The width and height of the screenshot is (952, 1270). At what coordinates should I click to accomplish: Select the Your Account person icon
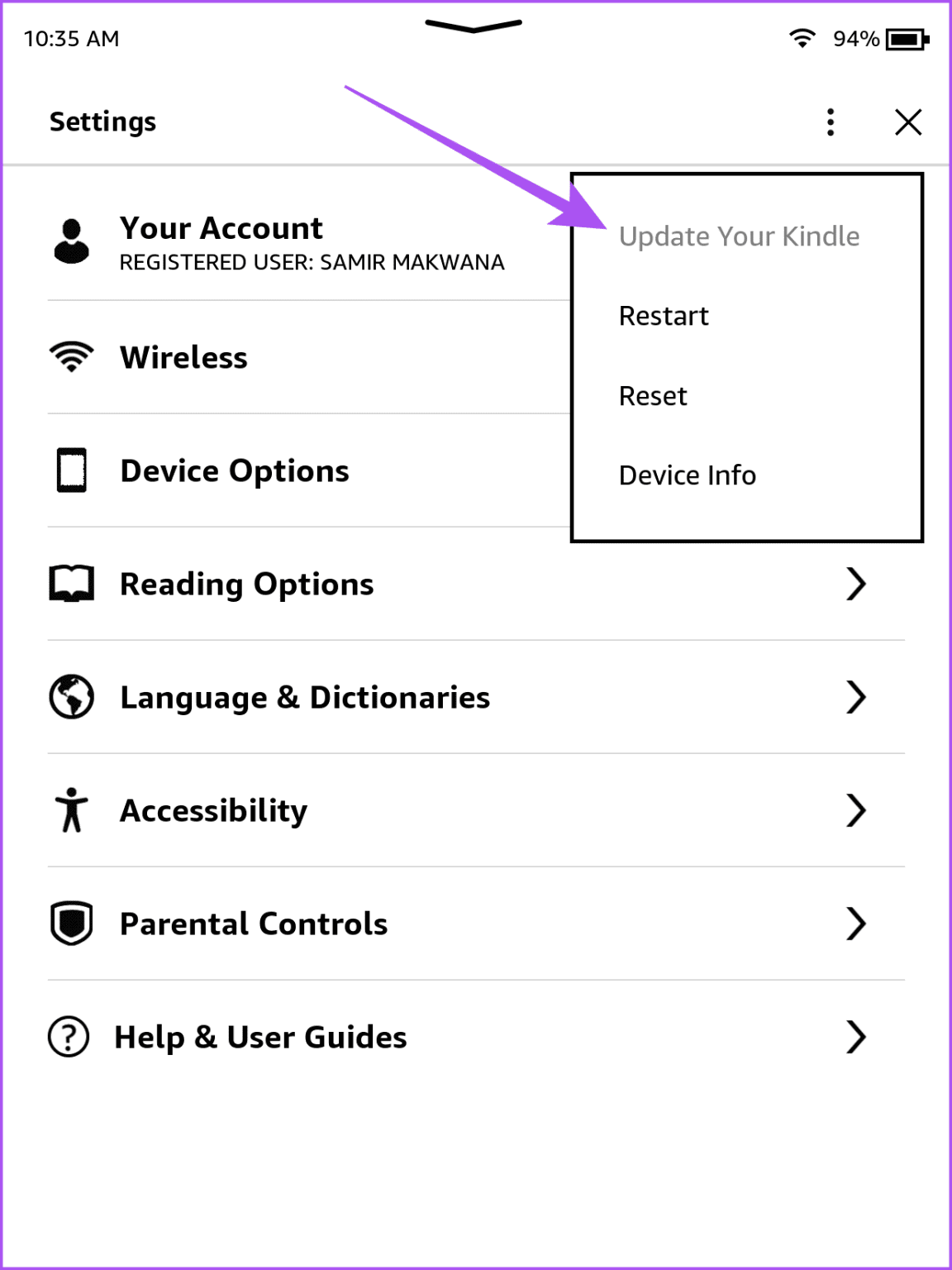tap(71, 240)
